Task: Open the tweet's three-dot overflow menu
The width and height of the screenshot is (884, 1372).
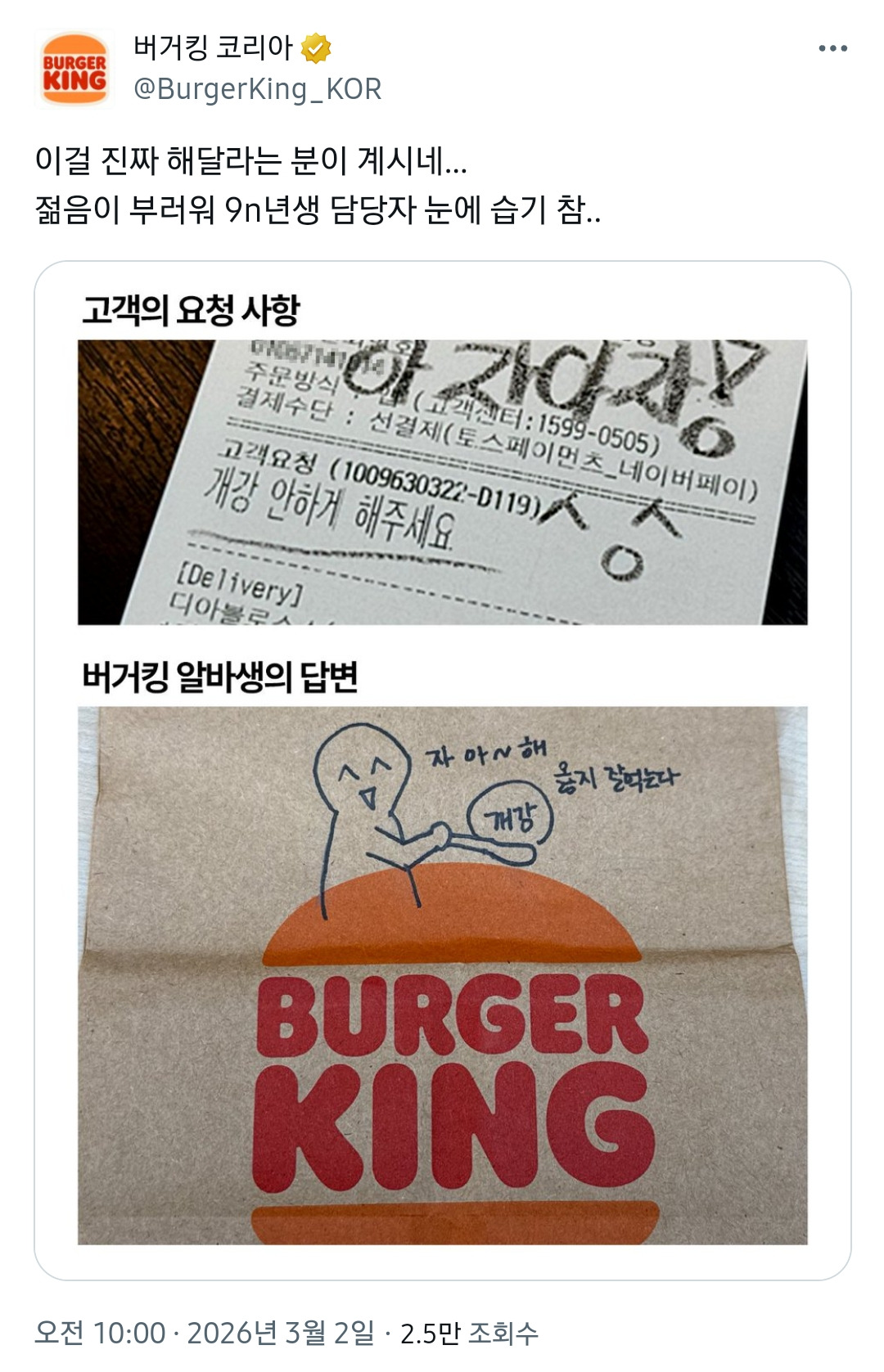Action: click(x=832, y=49)
